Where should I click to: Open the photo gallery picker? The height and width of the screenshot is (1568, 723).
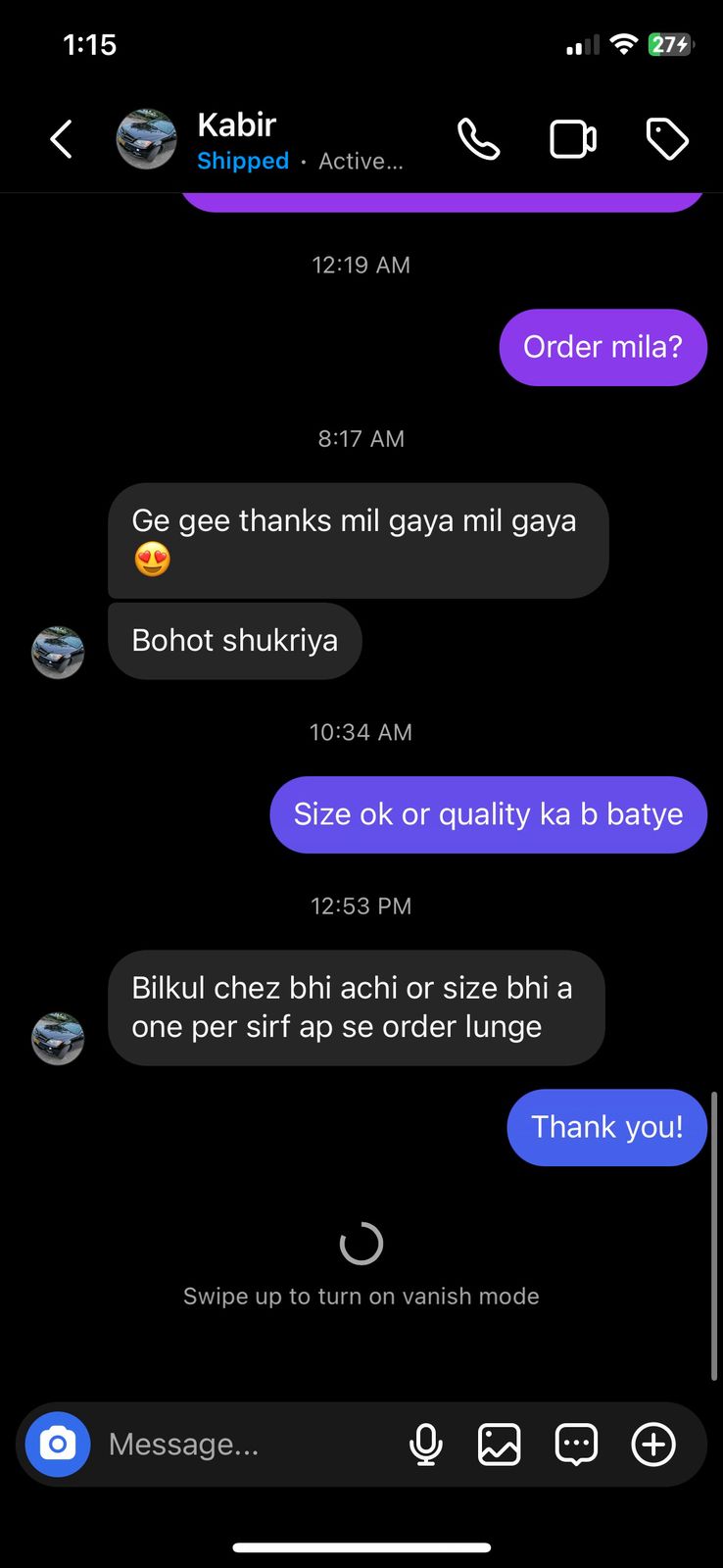pyautogui.click(x=499, y=1444)
